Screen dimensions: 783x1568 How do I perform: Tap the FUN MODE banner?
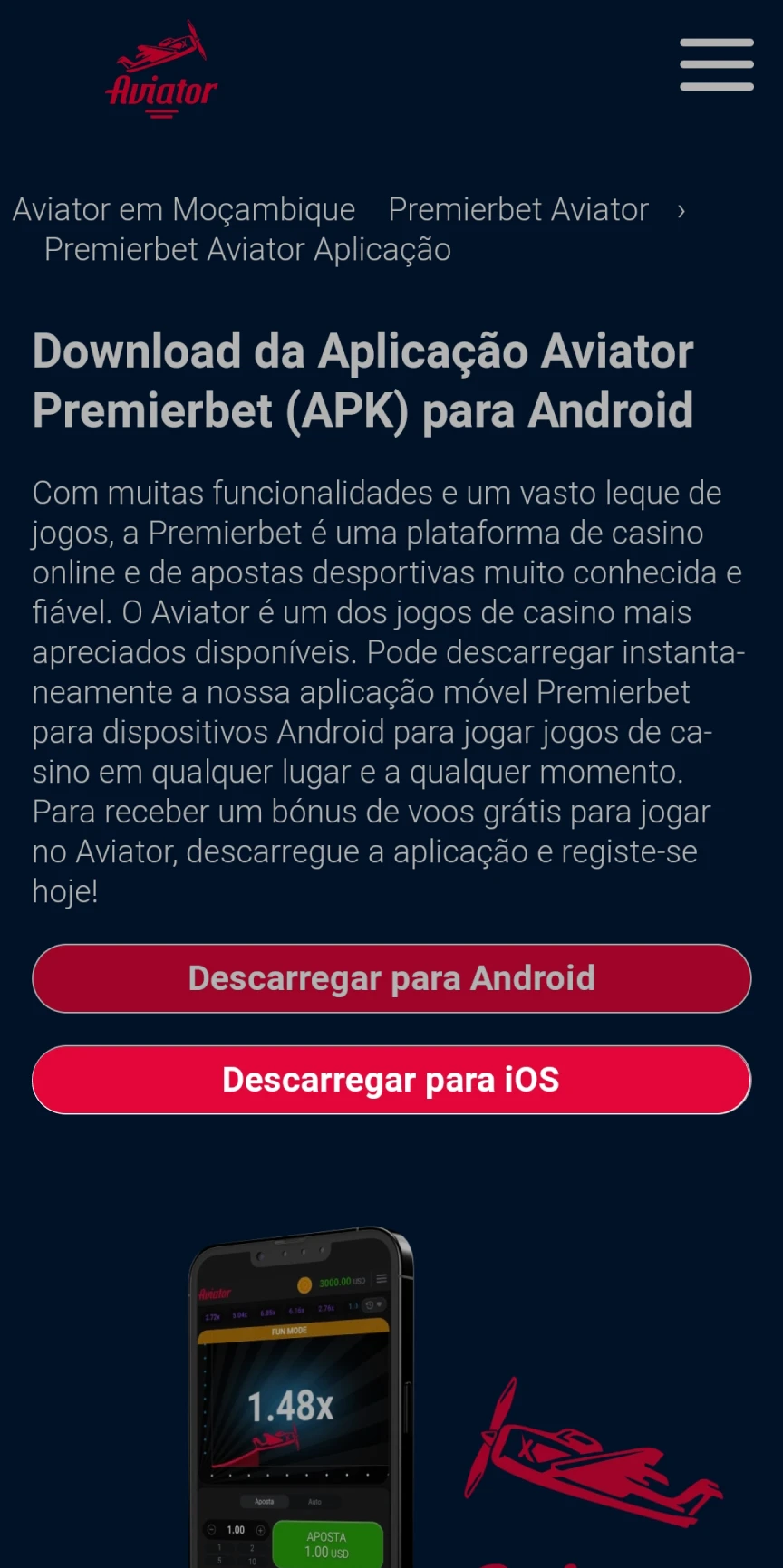tap(290, 1330)
